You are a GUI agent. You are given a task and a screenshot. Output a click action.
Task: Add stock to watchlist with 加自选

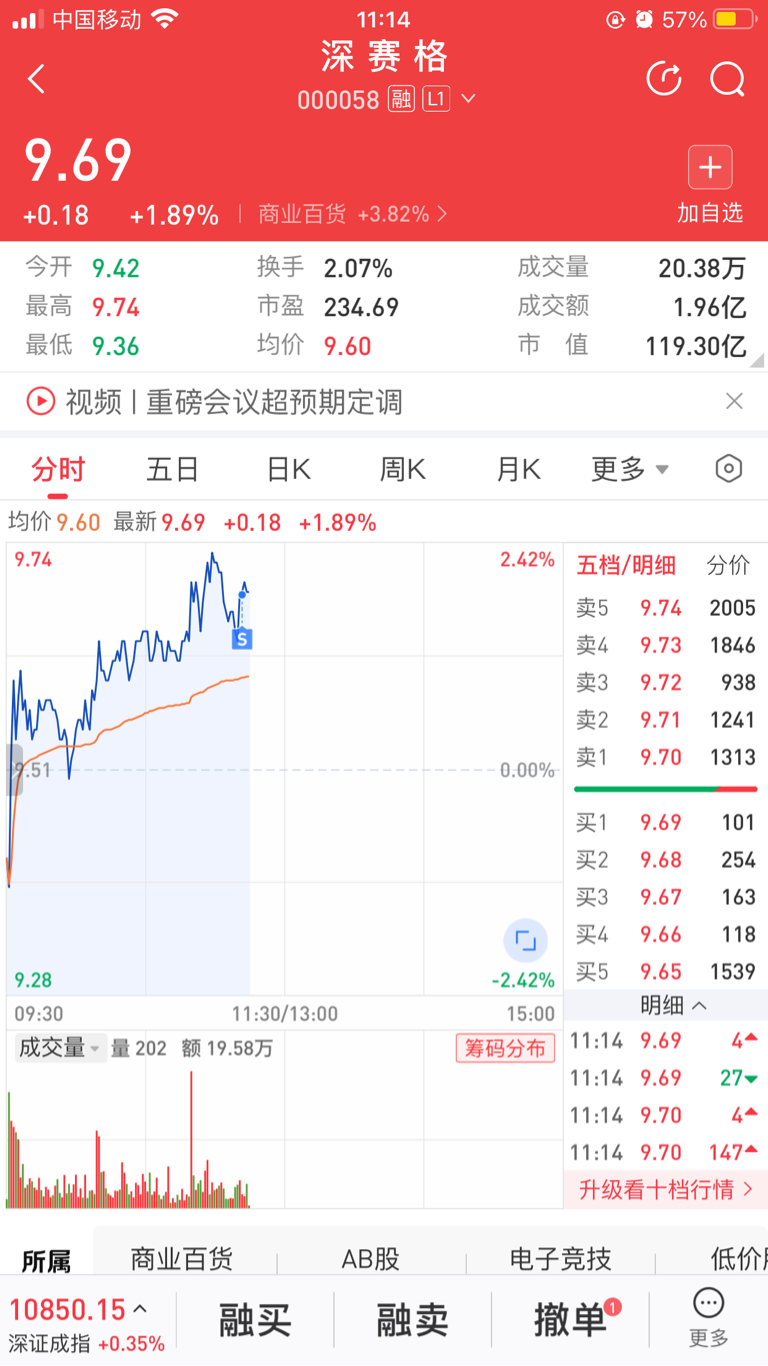pyautogui.click(x=710, y=185)
